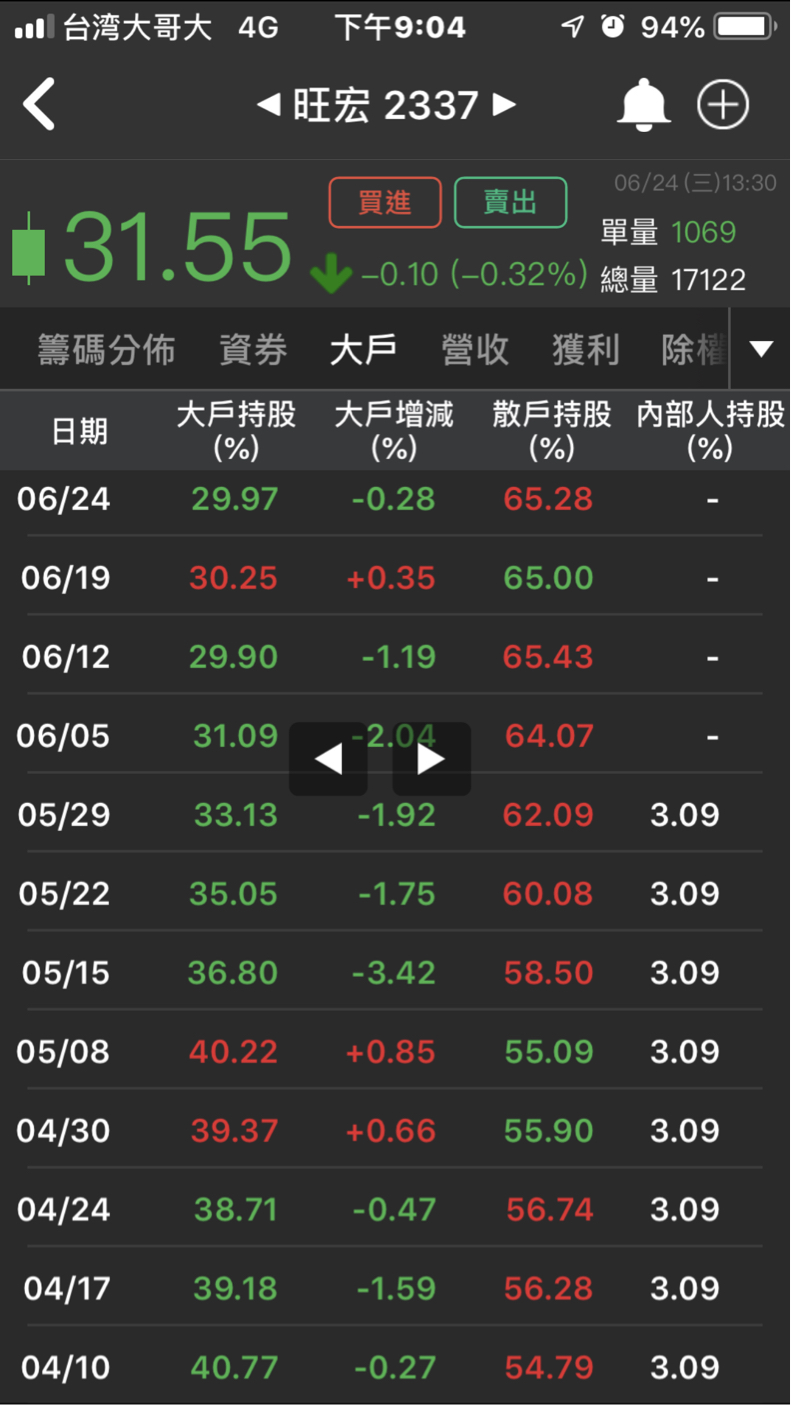The width and height of the screenshot is (791, 1405).
Task: Tap the left arrow overlay on the table
Action: [328, 759]
